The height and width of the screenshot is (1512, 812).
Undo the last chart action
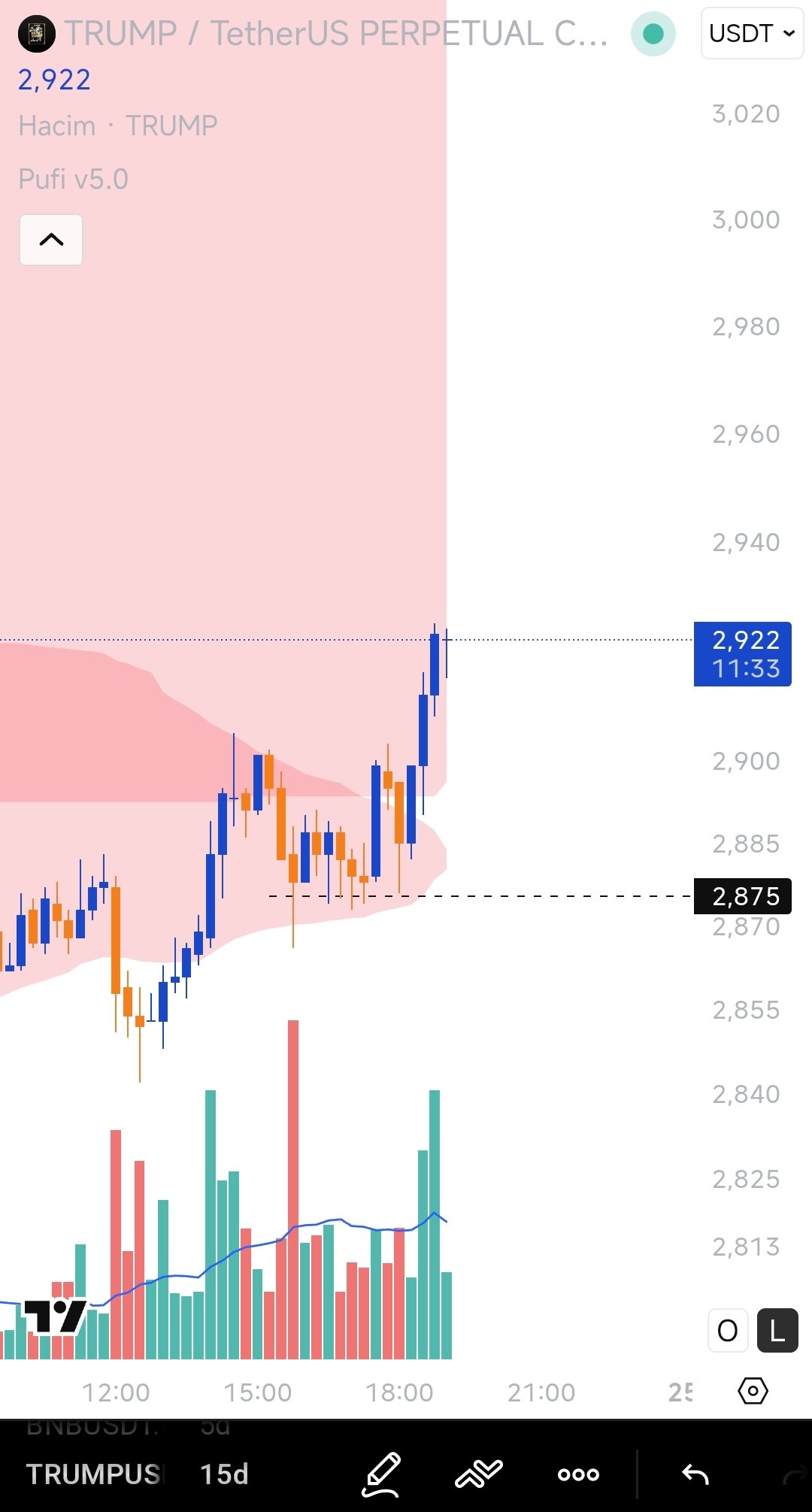click(x=695, y=1474)
